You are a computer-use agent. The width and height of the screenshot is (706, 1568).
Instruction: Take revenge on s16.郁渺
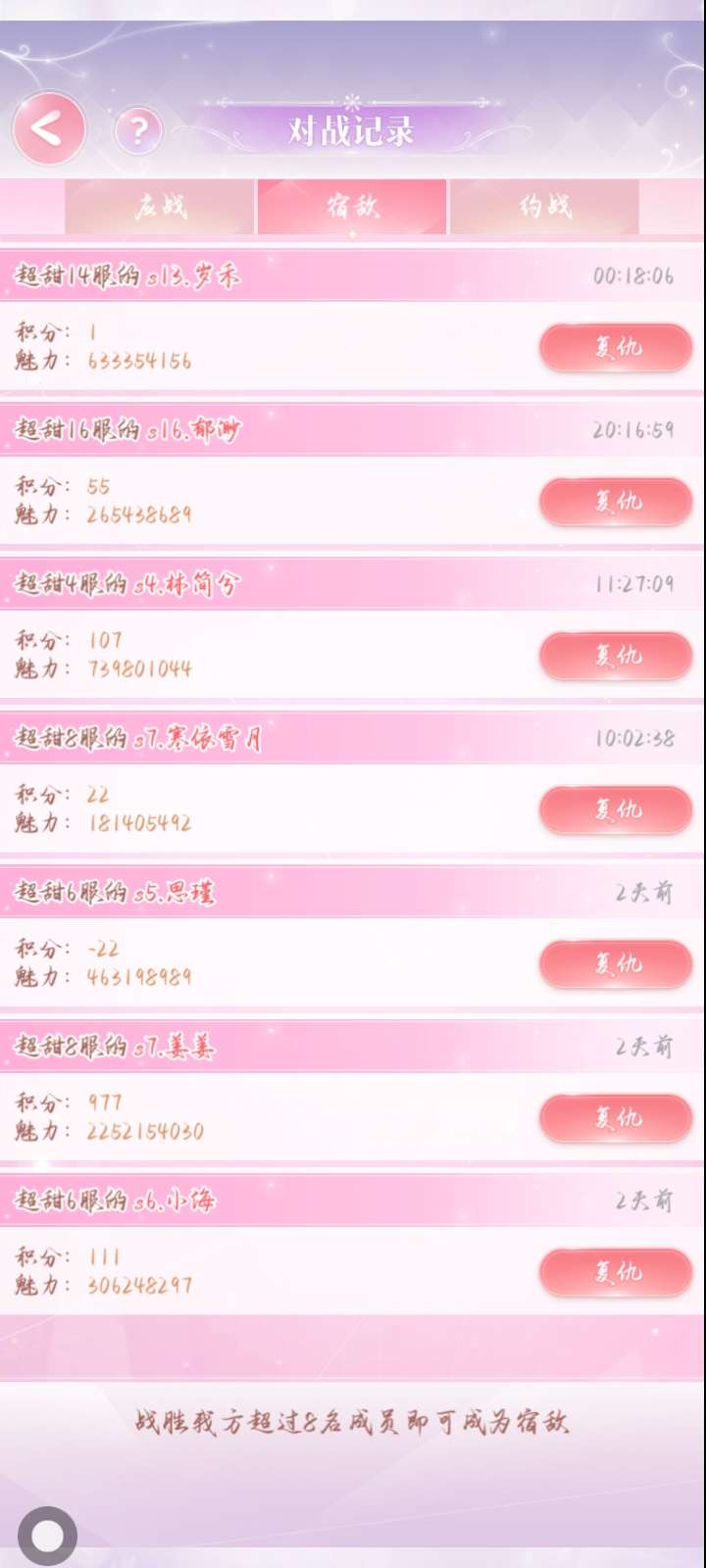coord(616,501)
